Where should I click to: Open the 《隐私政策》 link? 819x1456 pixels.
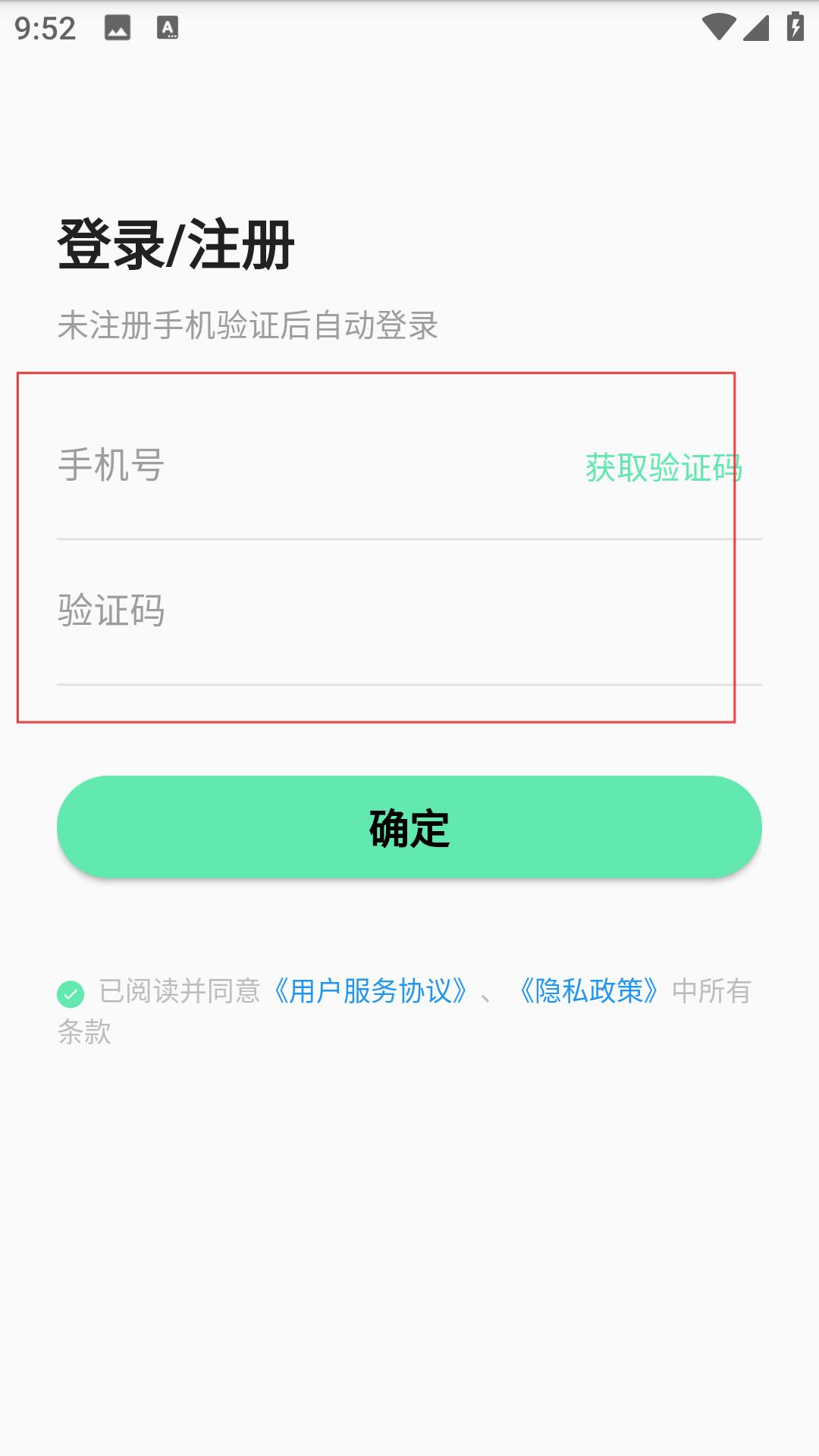click(x=589, y=991)
